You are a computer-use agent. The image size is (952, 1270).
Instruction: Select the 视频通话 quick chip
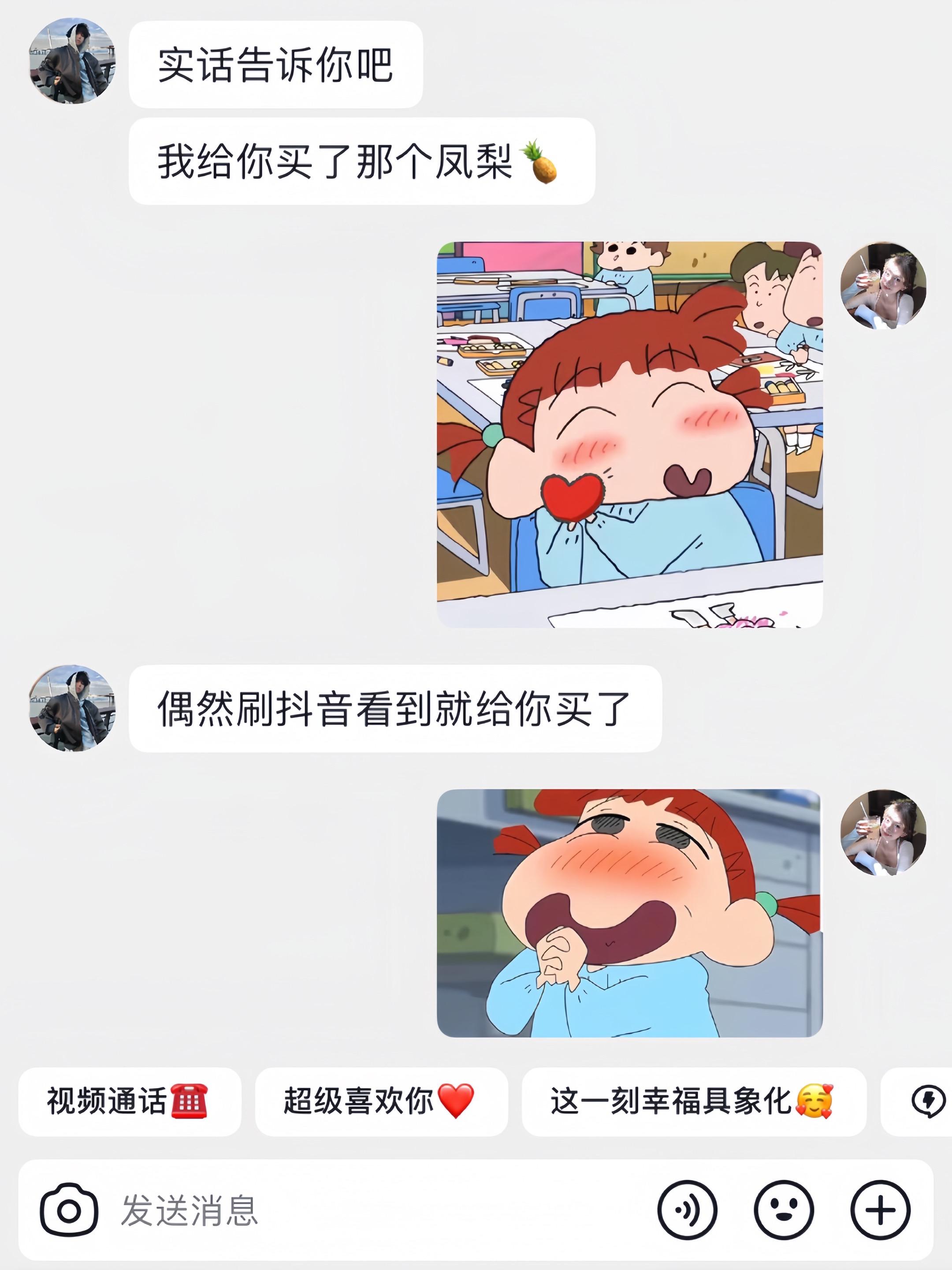[x=130, y=1101]
